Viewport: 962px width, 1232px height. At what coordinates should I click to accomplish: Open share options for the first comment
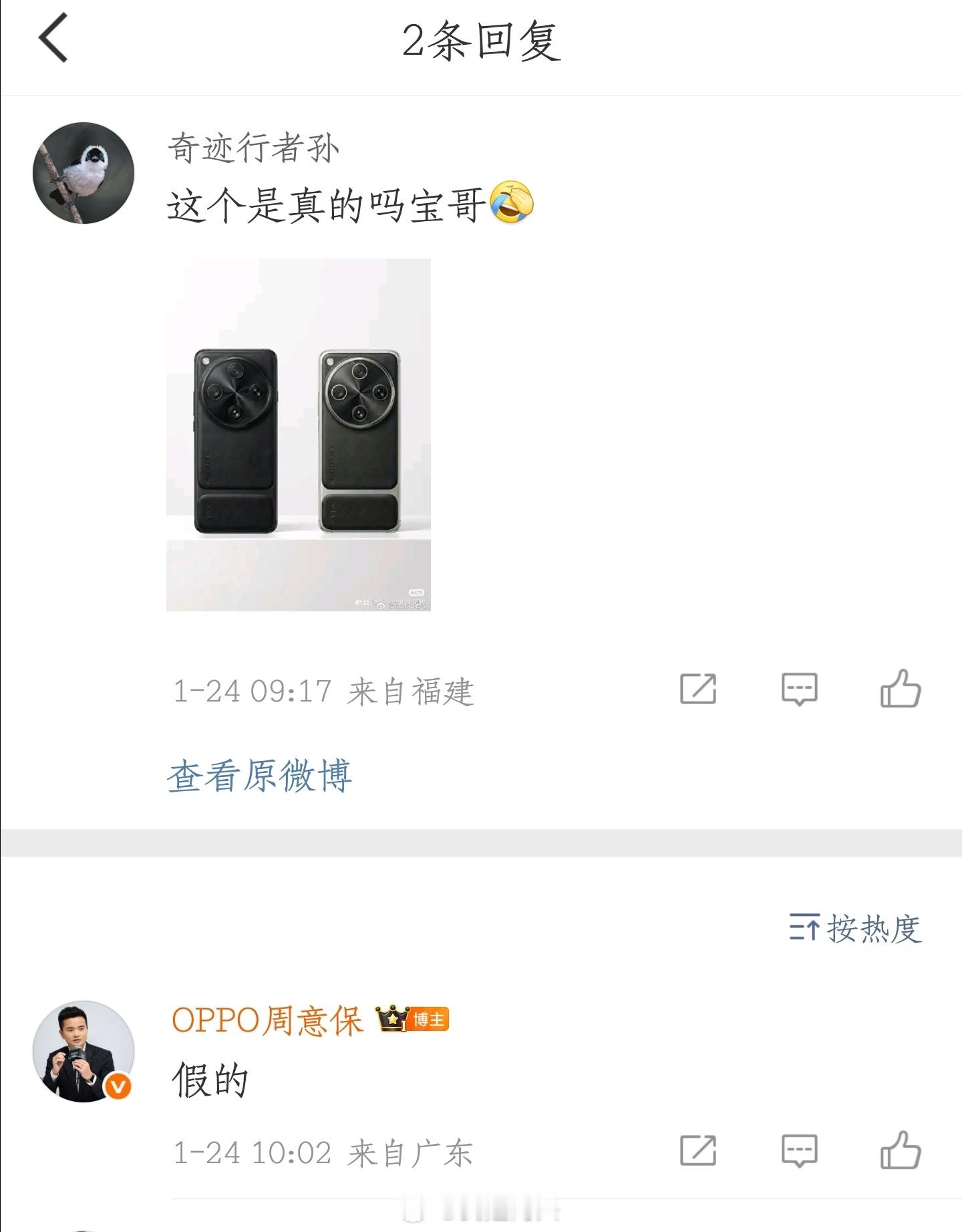click(x=699, y=690)
